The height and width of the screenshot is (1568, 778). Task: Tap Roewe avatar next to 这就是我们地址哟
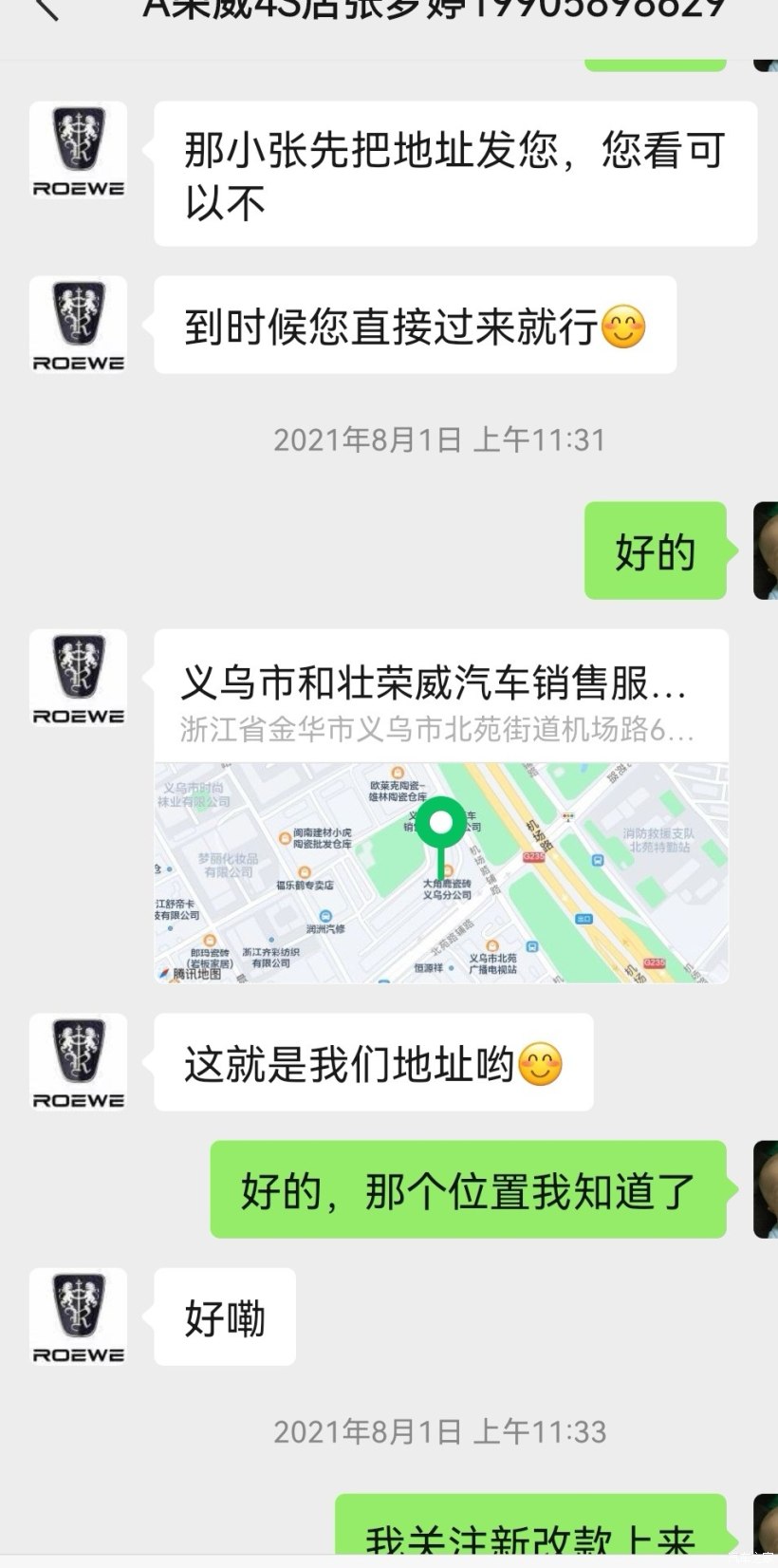tap(78, 1061)
